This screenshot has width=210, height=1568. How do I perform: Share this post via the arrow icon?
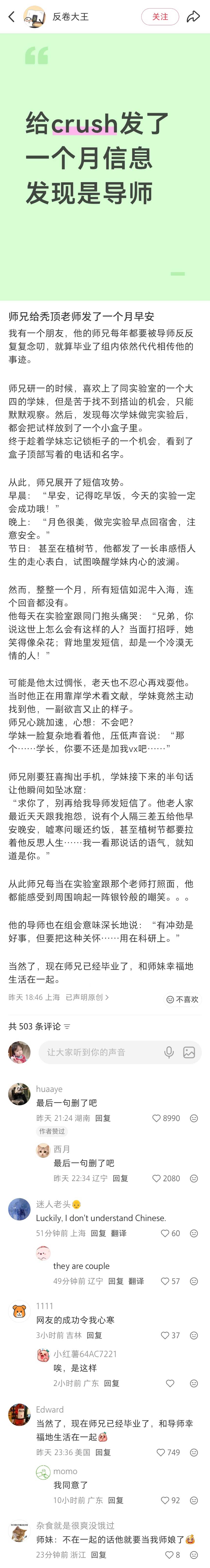pyautogui.click(x=193, y=17)
